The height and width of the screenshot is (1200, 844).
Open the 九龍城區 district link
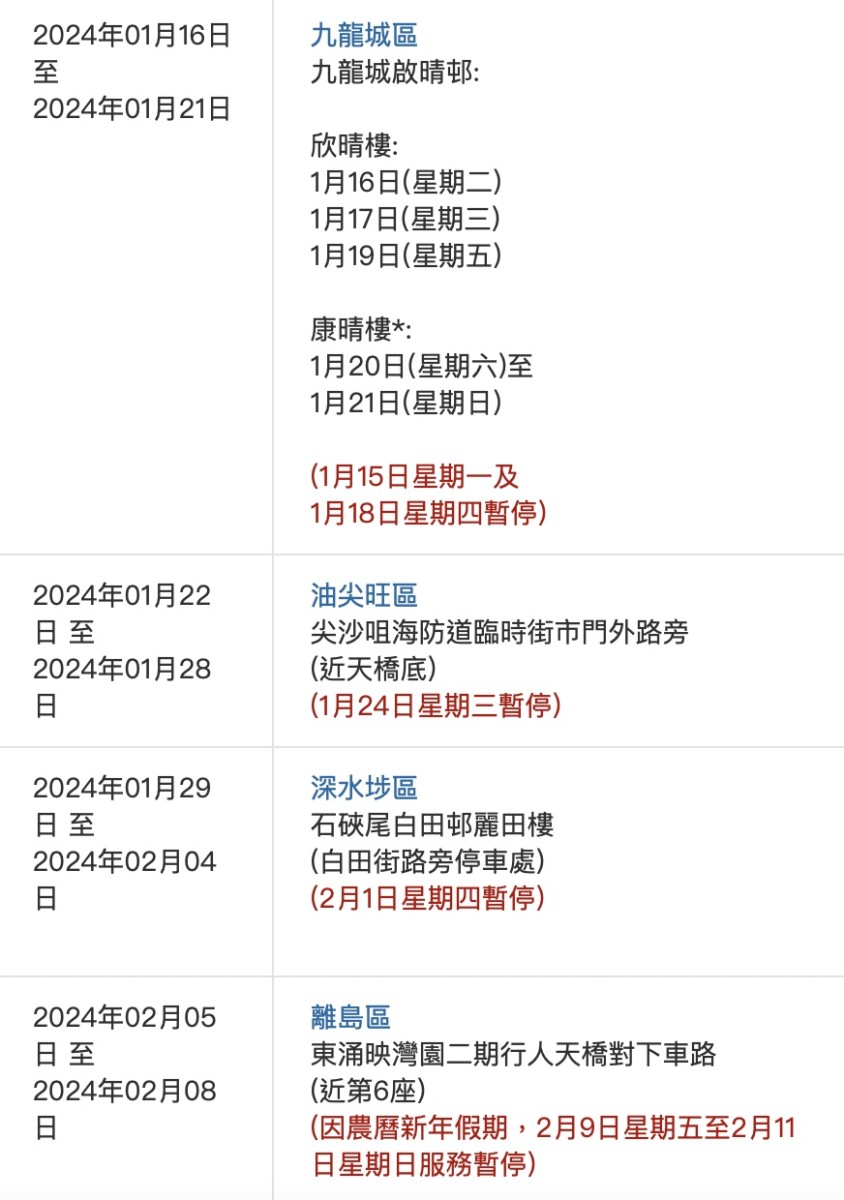[x=363, y=36]
